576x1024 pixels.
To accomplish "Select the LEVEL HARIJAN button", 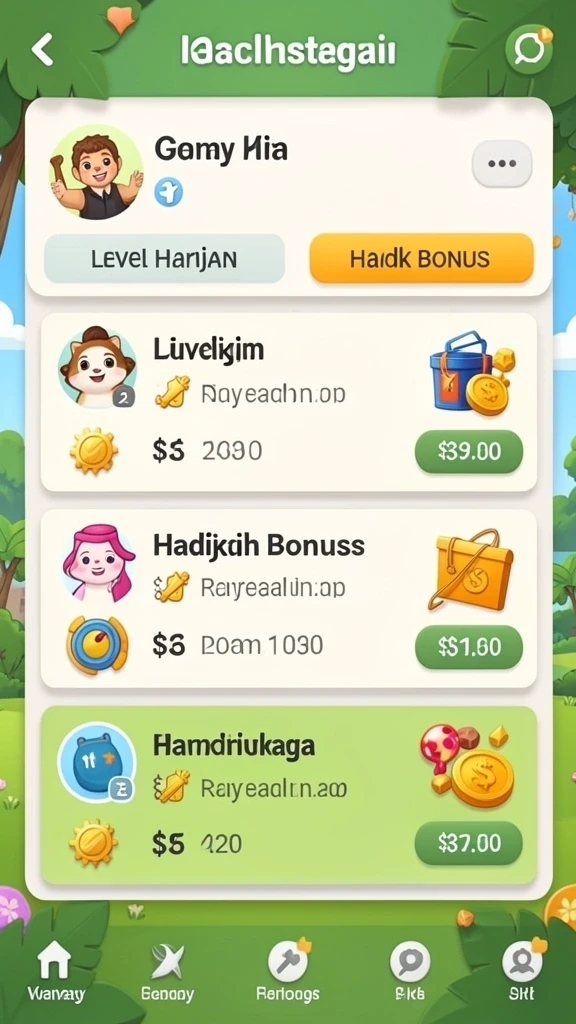I will 164,259.
